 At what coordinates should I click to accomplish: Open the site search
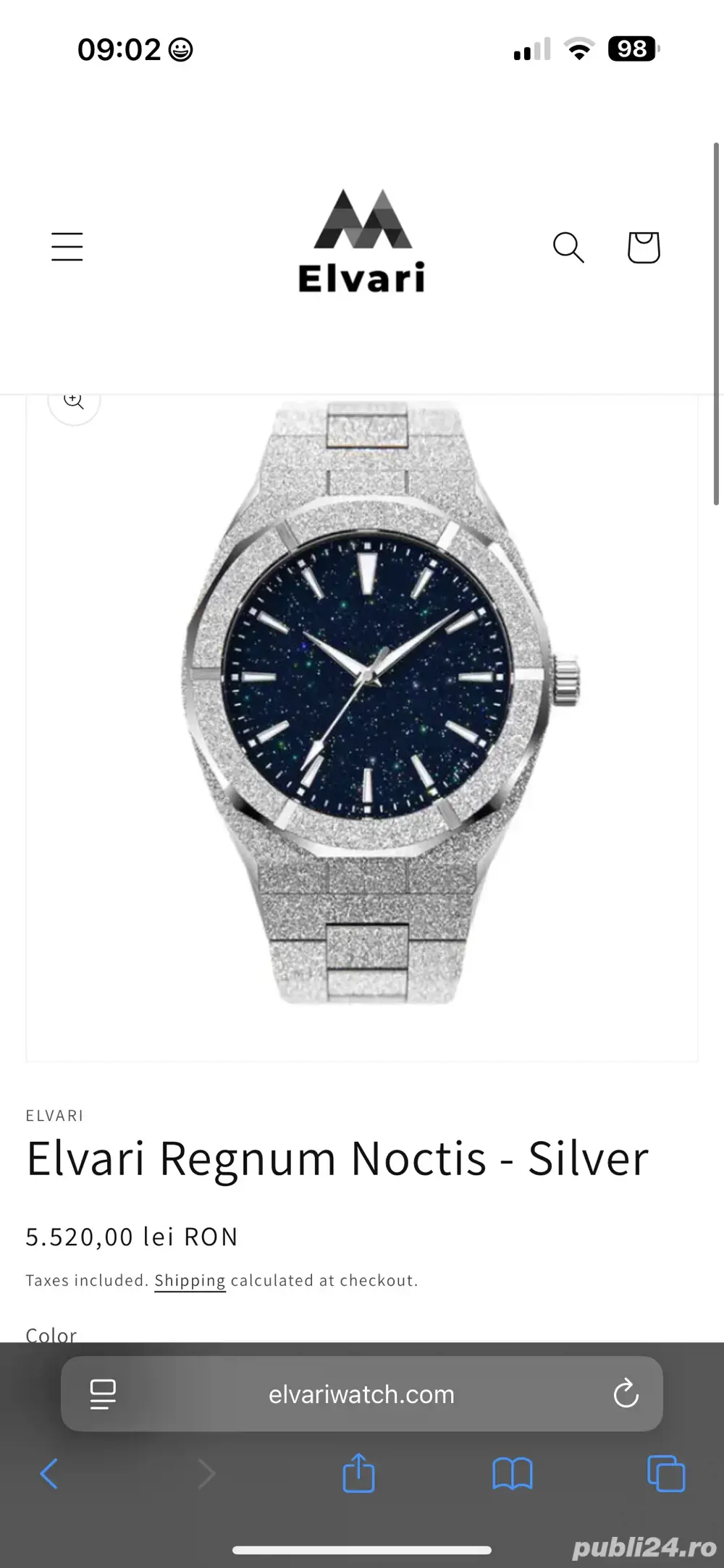click(568, 247)
